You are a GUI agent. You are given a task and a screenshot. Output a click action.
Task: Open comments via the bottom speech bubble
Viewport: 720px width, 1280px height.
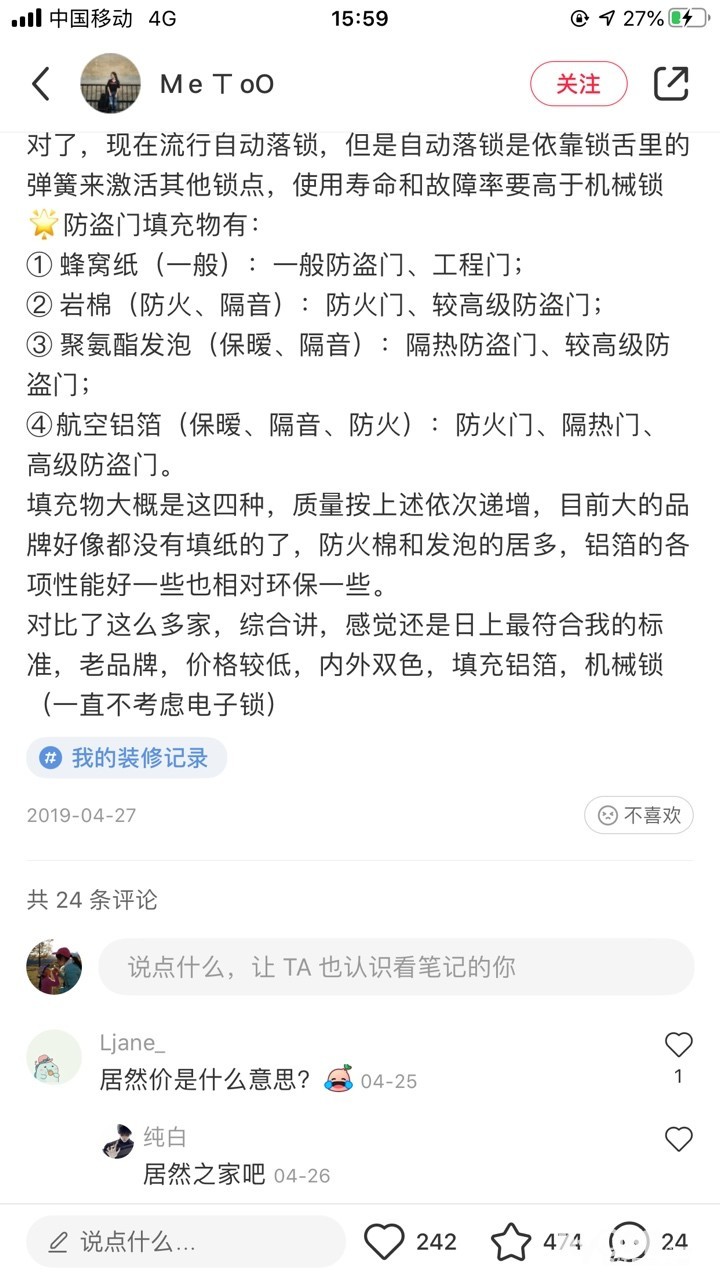[631, 1242]
